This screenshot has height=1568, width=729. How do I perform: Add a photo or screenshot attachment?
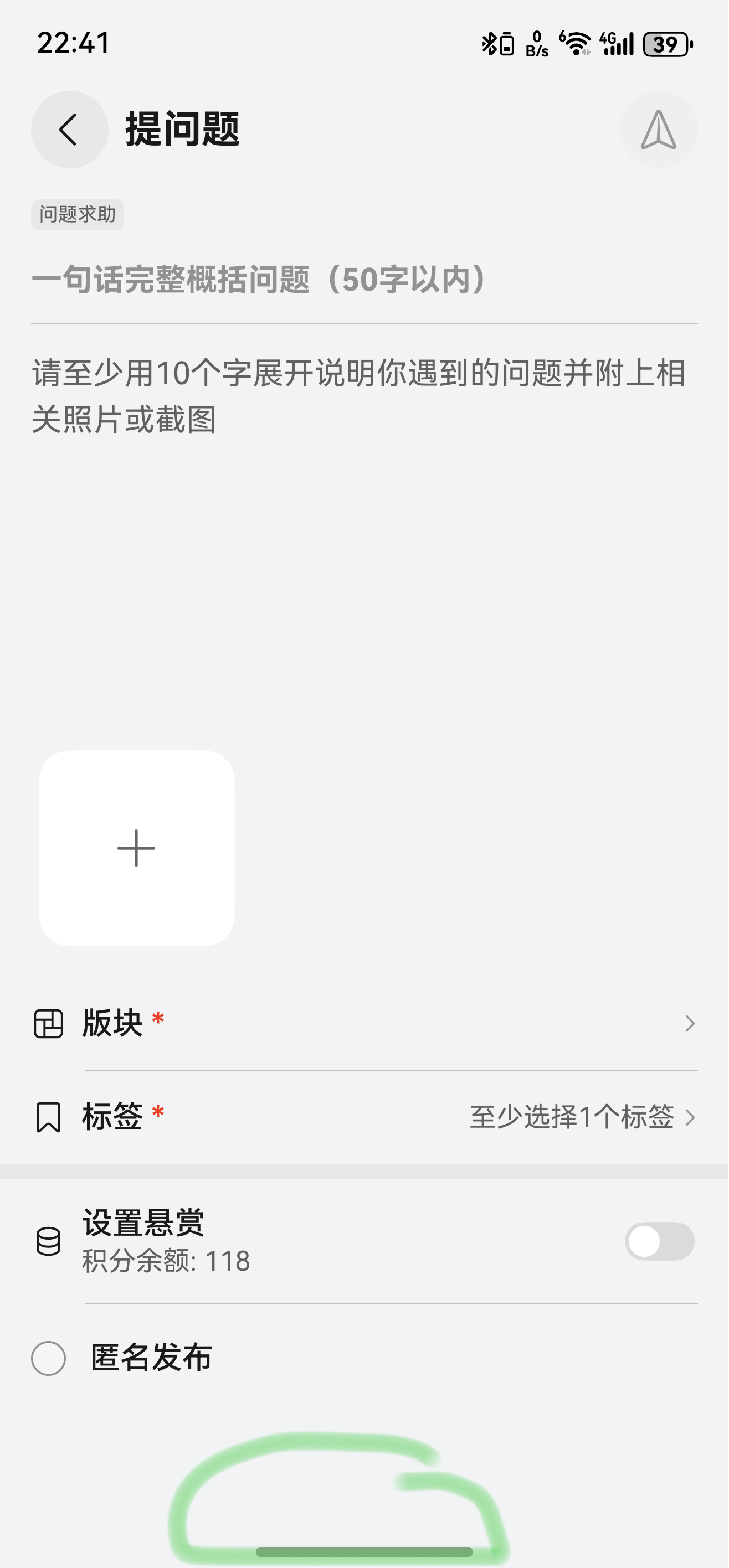point(136,848)
